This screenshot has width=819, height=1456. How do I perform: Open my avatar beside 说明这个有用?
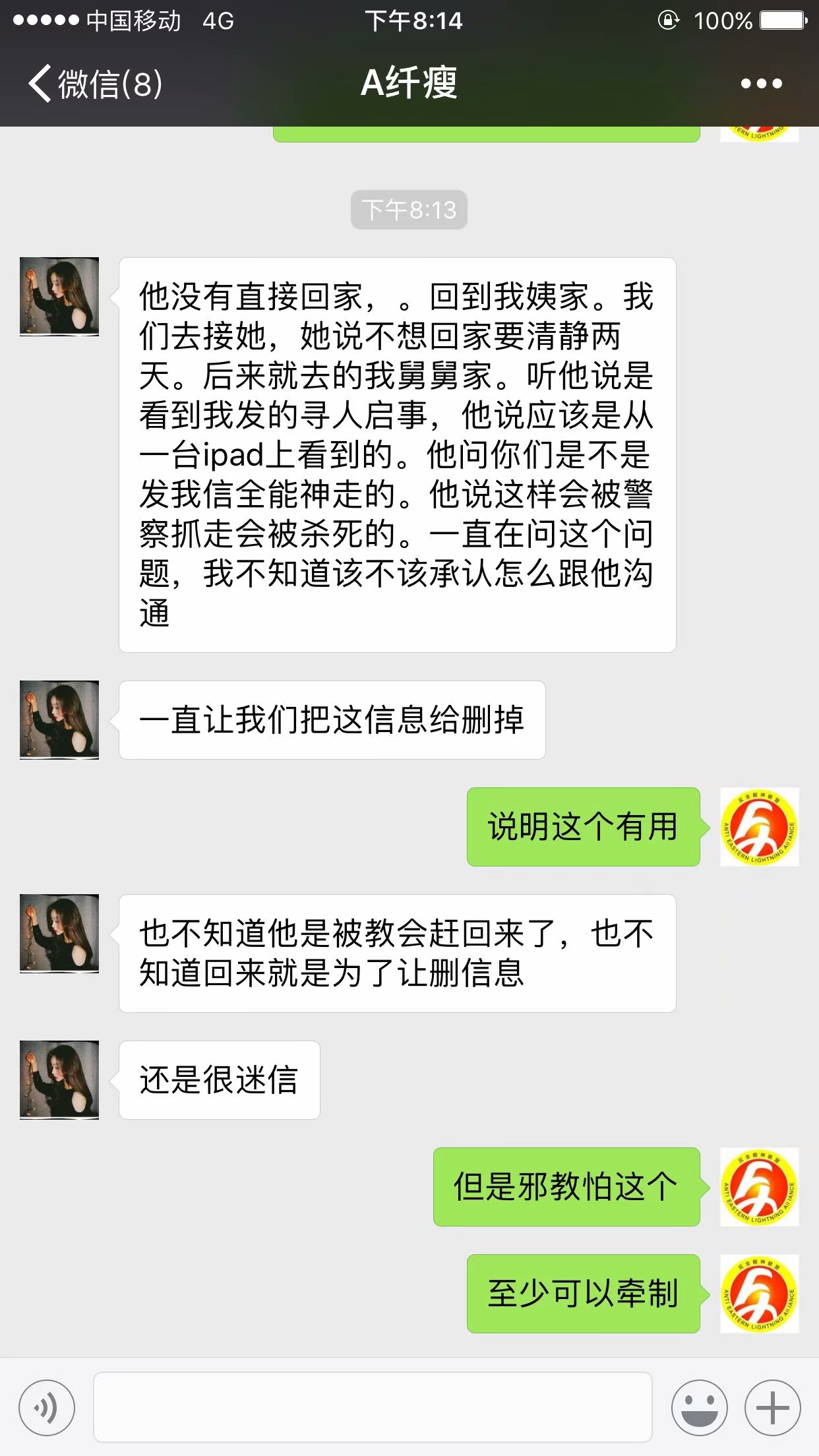point(759,826)
